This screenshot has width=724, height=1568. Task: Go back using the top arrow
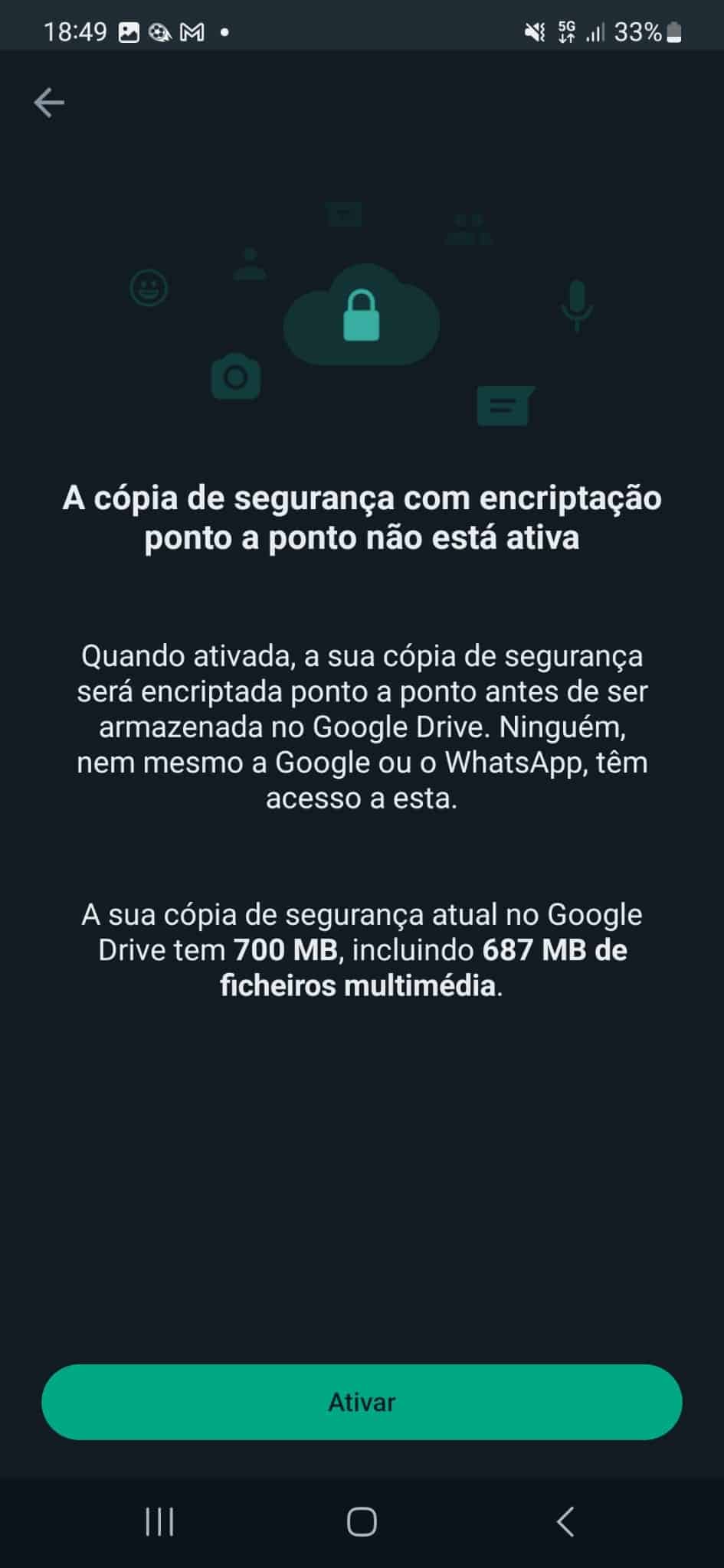(49, 103)
